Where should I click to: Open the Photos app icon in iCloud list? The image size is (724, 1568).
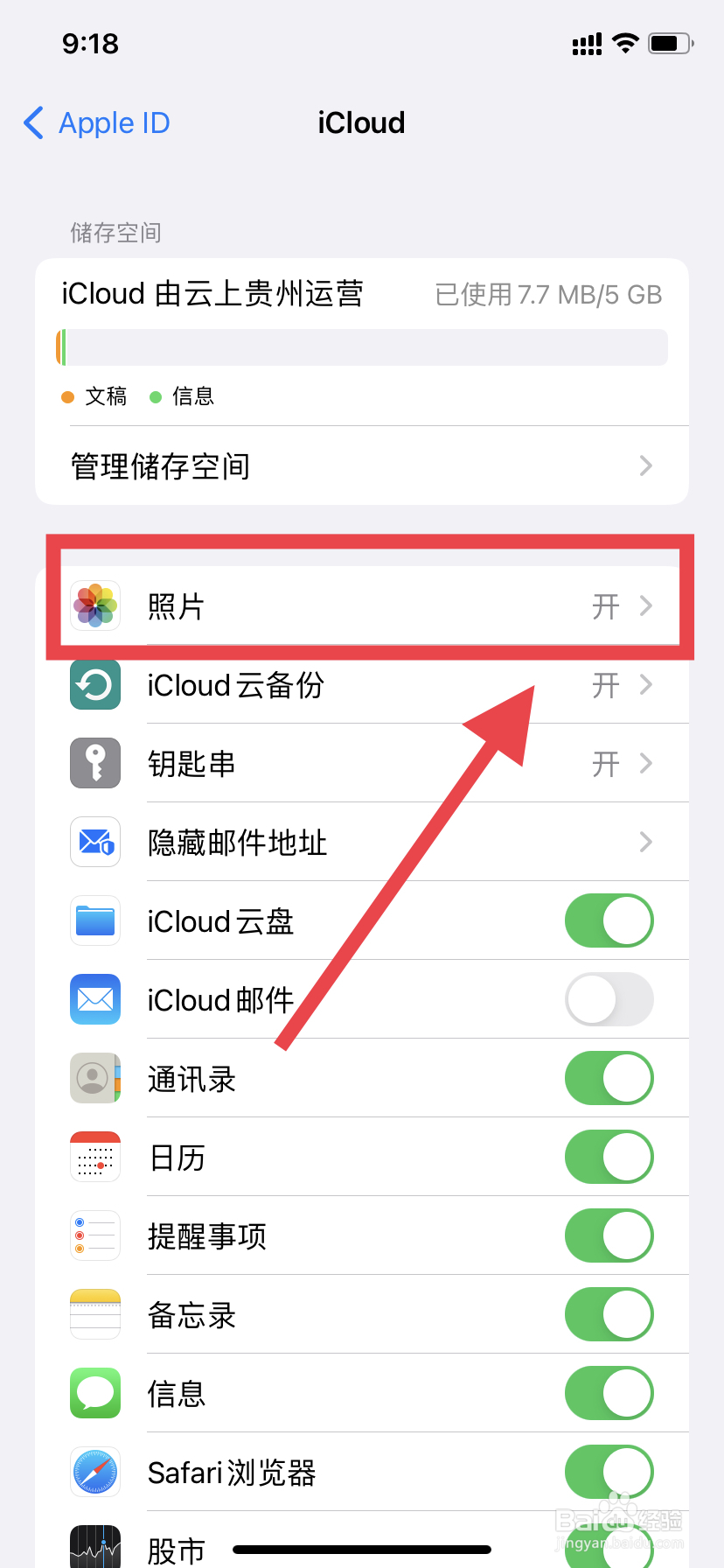point(94,605)
